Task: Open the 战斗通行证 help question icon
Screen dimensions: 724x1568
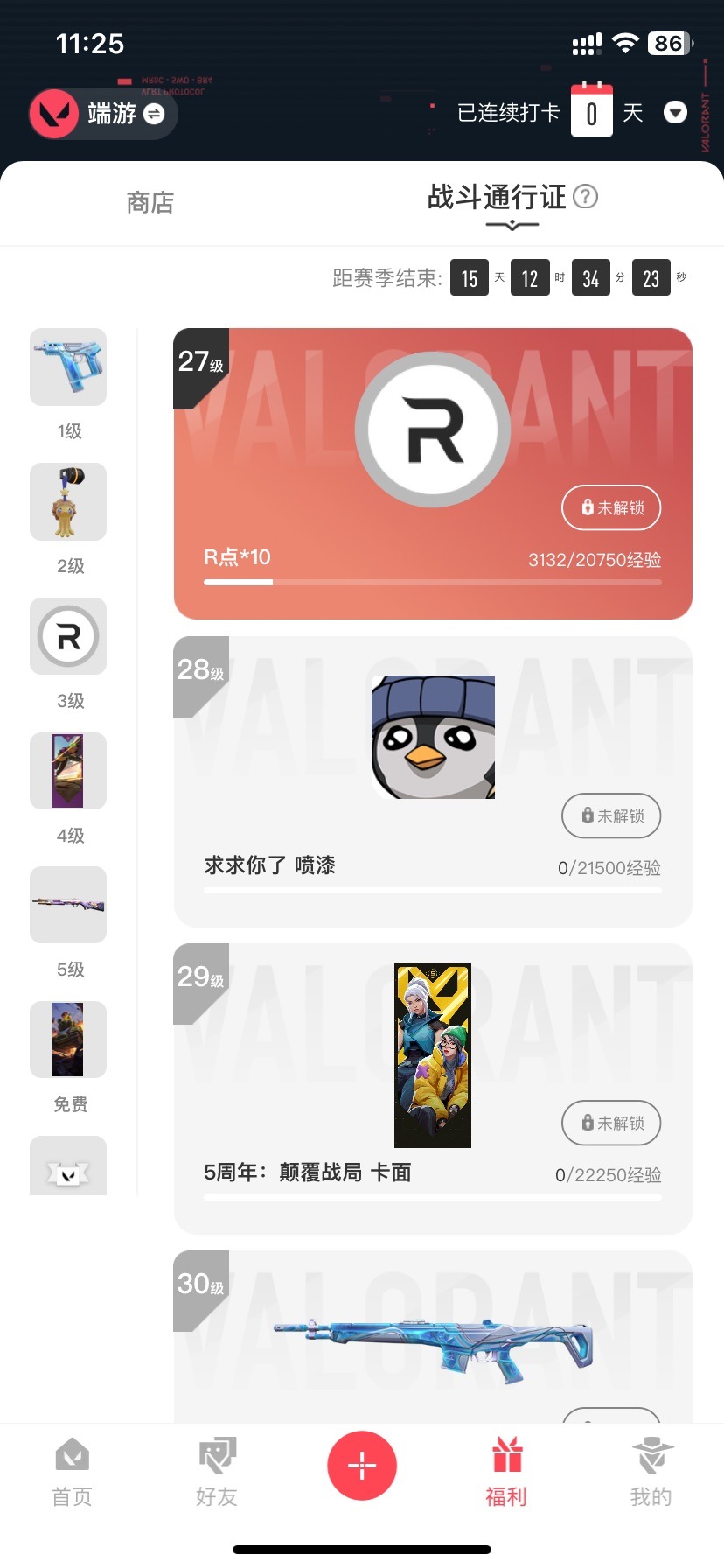Action: 585,197
